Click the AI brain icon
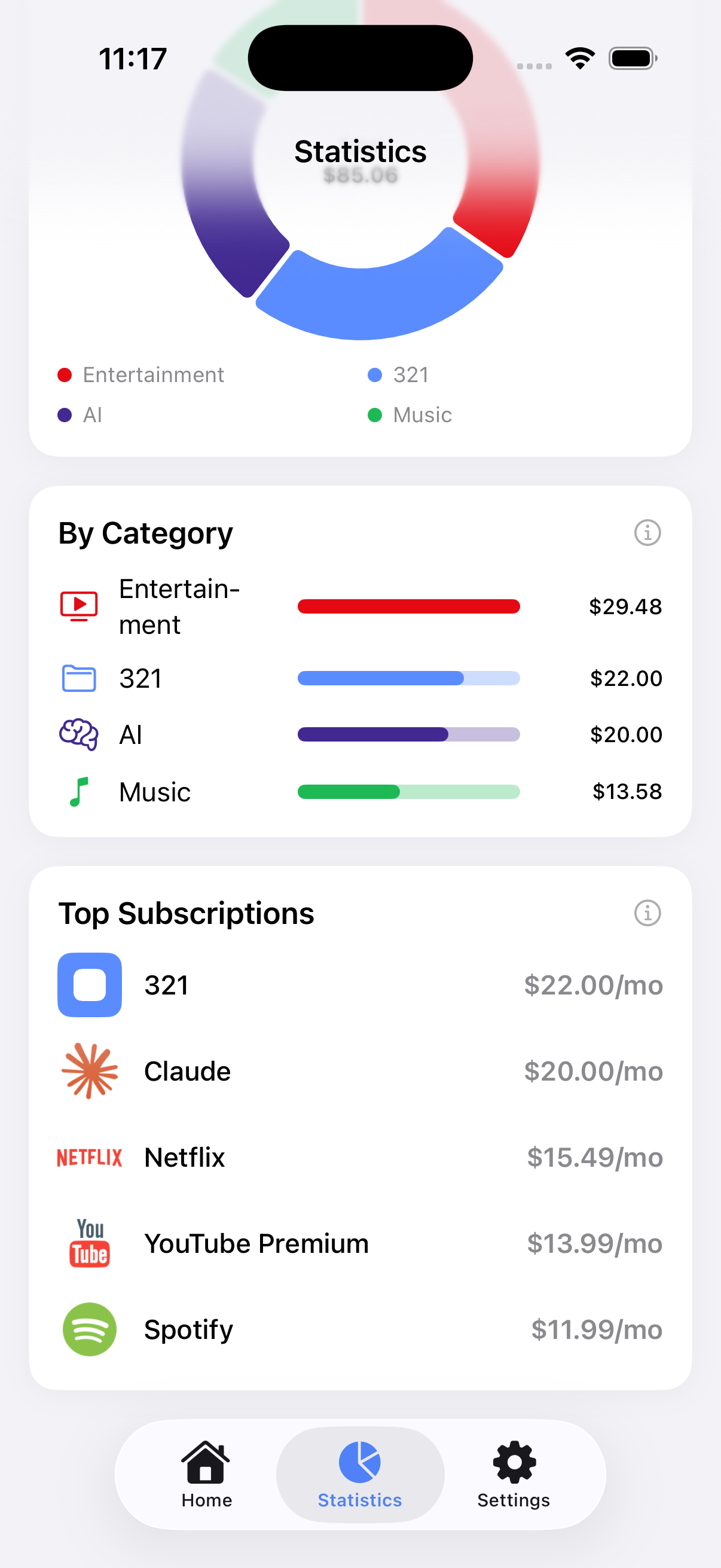 pos(78,734)
